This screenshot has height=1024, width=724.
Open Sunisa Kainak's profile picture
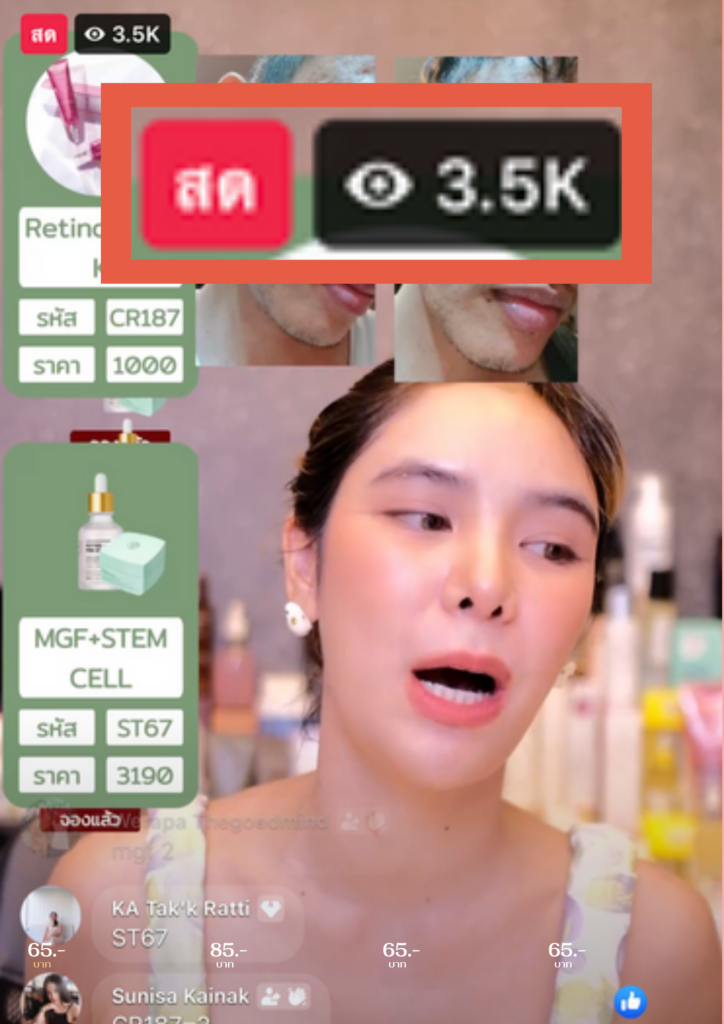(50, 998)
